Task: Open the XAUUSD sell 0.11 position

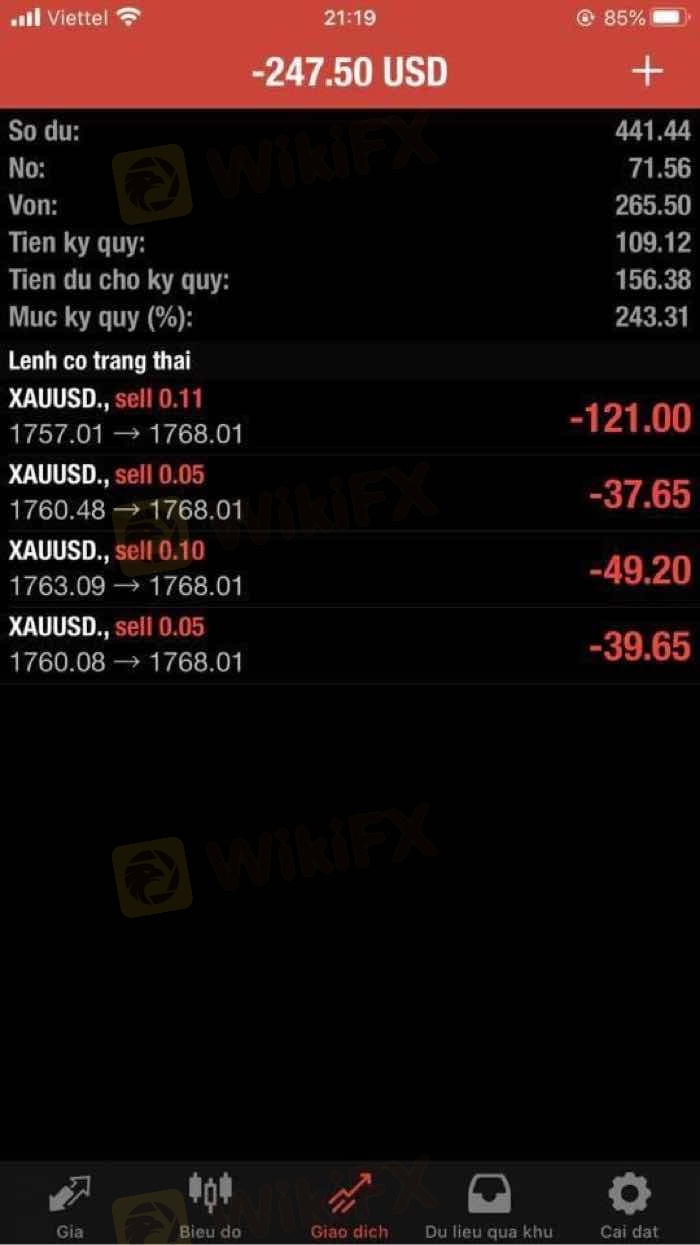Action: (x=350, y=417)
